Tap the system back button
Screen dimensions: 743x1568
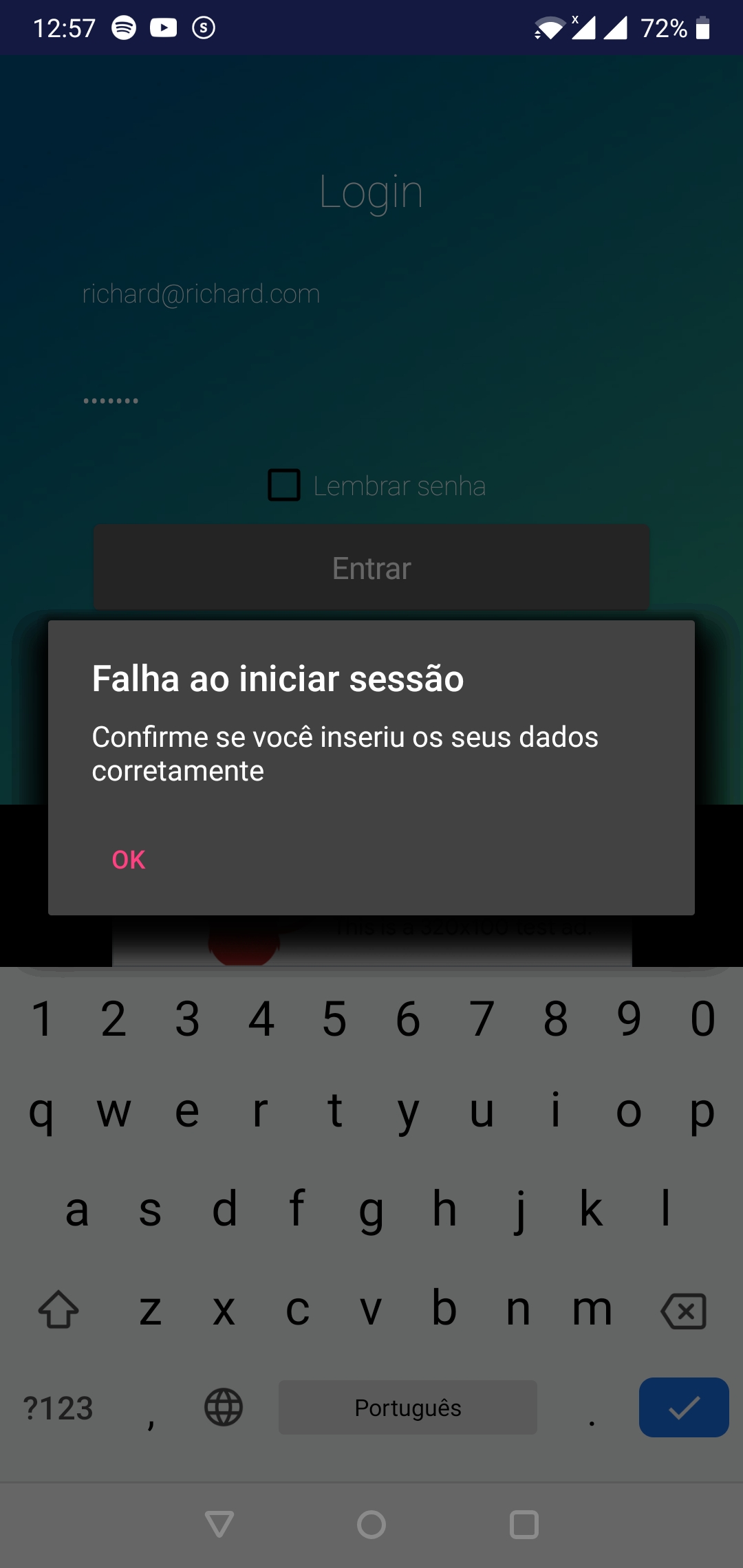click(219, 1524)
